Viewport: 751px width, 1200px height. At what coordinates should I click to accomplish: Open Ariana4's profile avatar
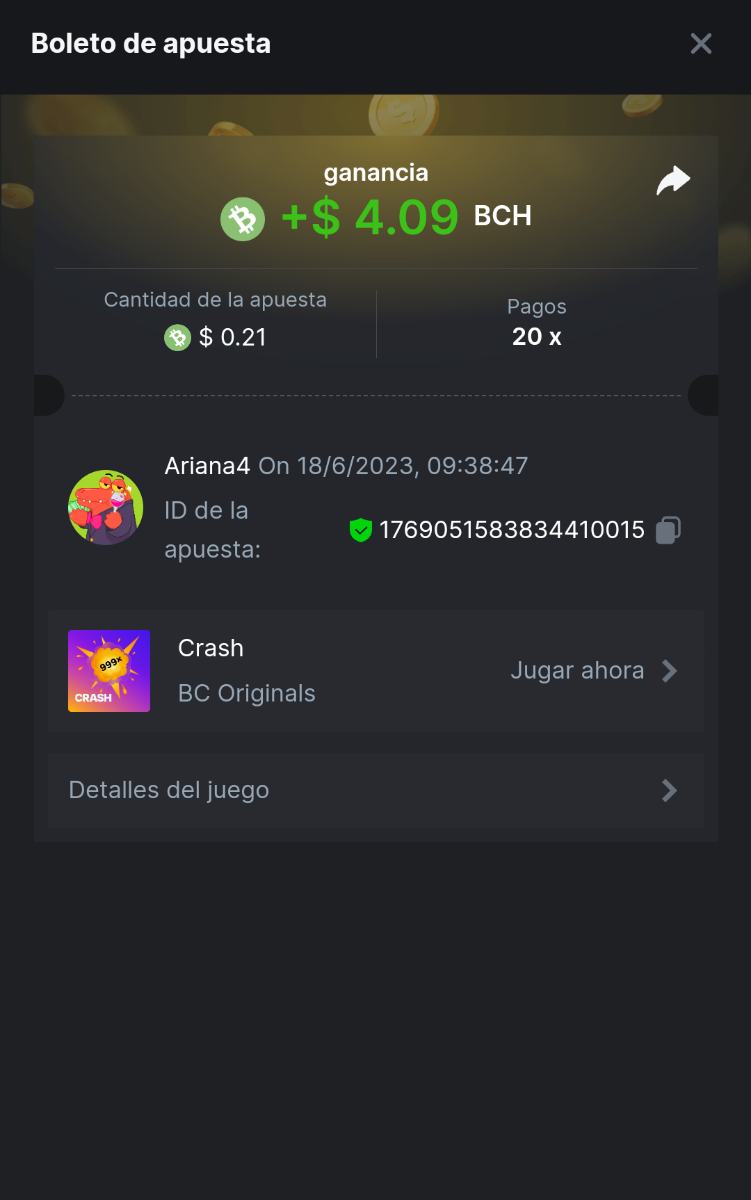[x=105, y=508]
